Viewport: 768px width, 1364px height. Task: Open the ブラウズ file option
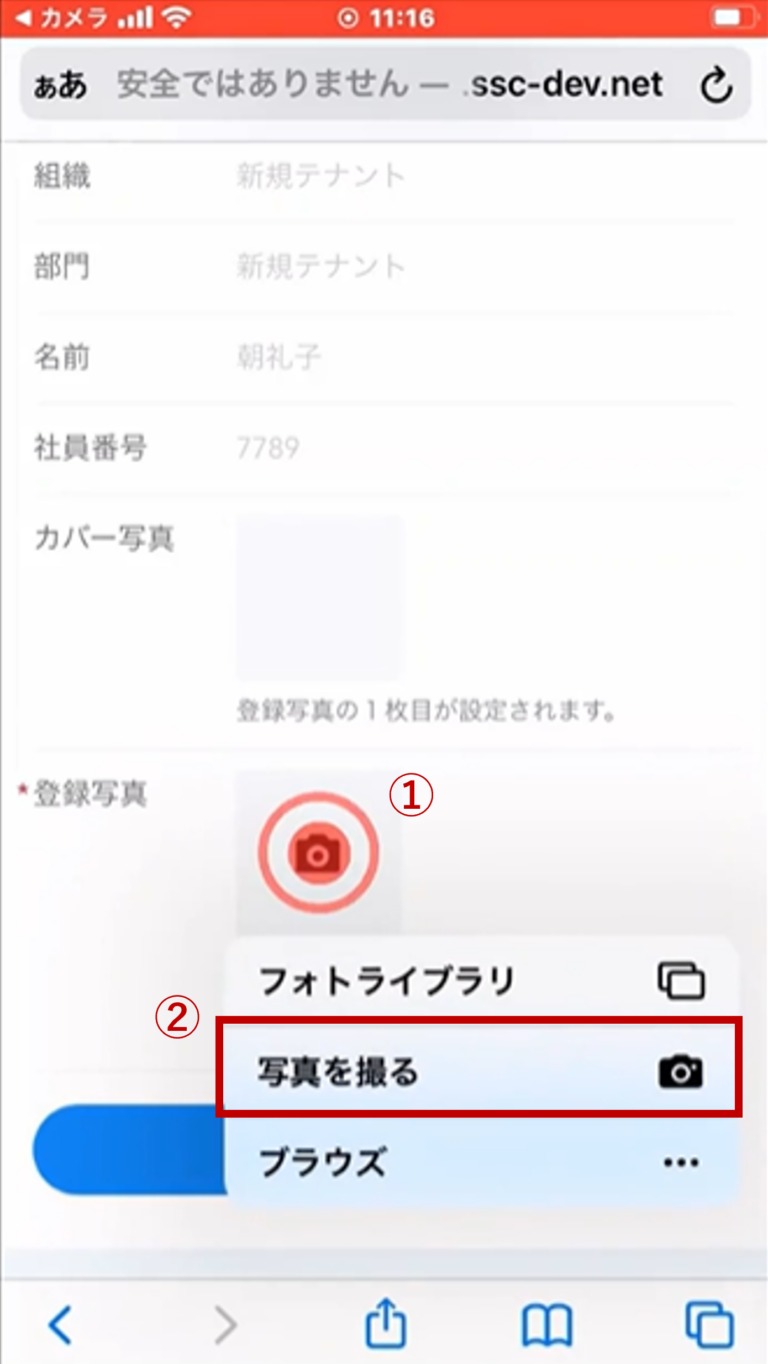click(x=480, y=1162)
